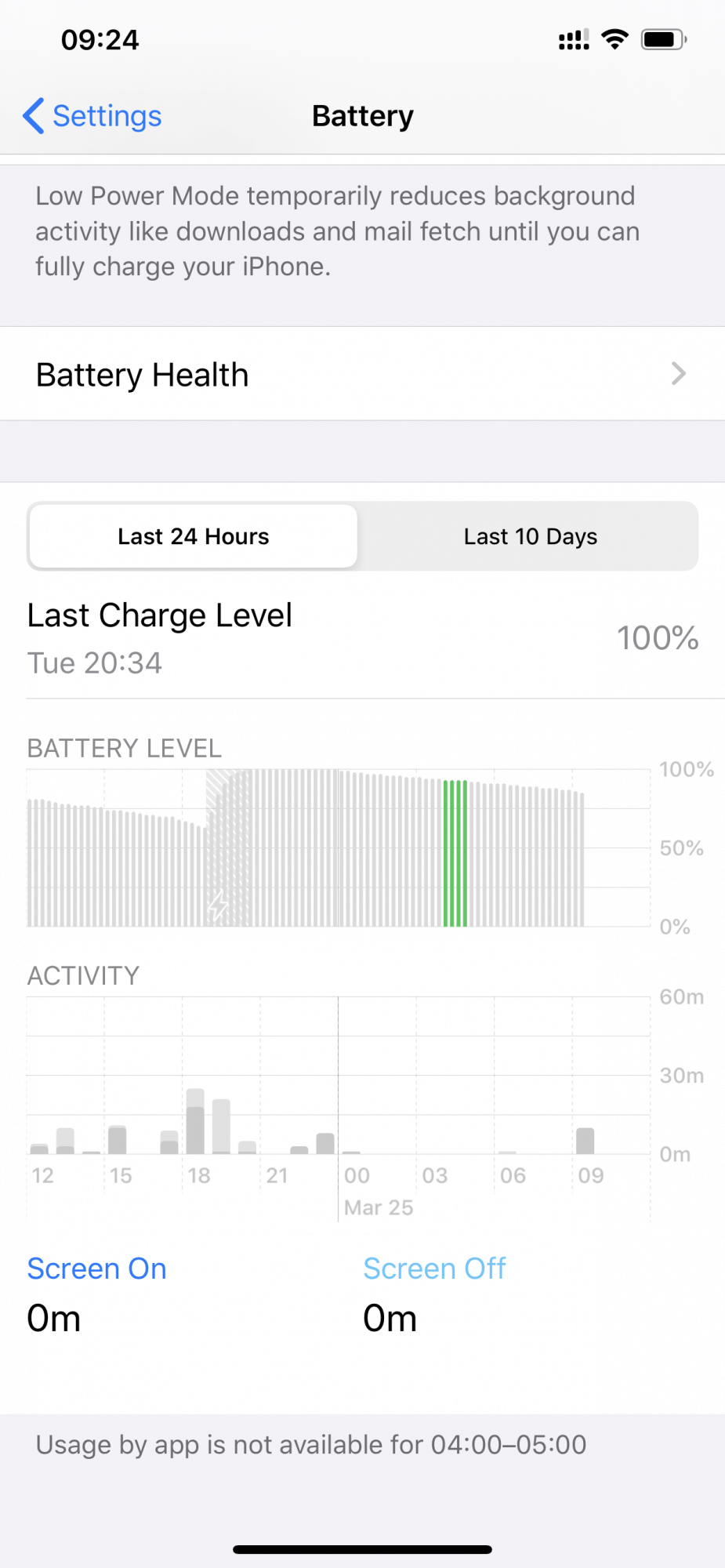Switch to the Last 10 Days tab
Image resolution: width=725 pixels, height=1568 pixels.
[x=530, y=536]
